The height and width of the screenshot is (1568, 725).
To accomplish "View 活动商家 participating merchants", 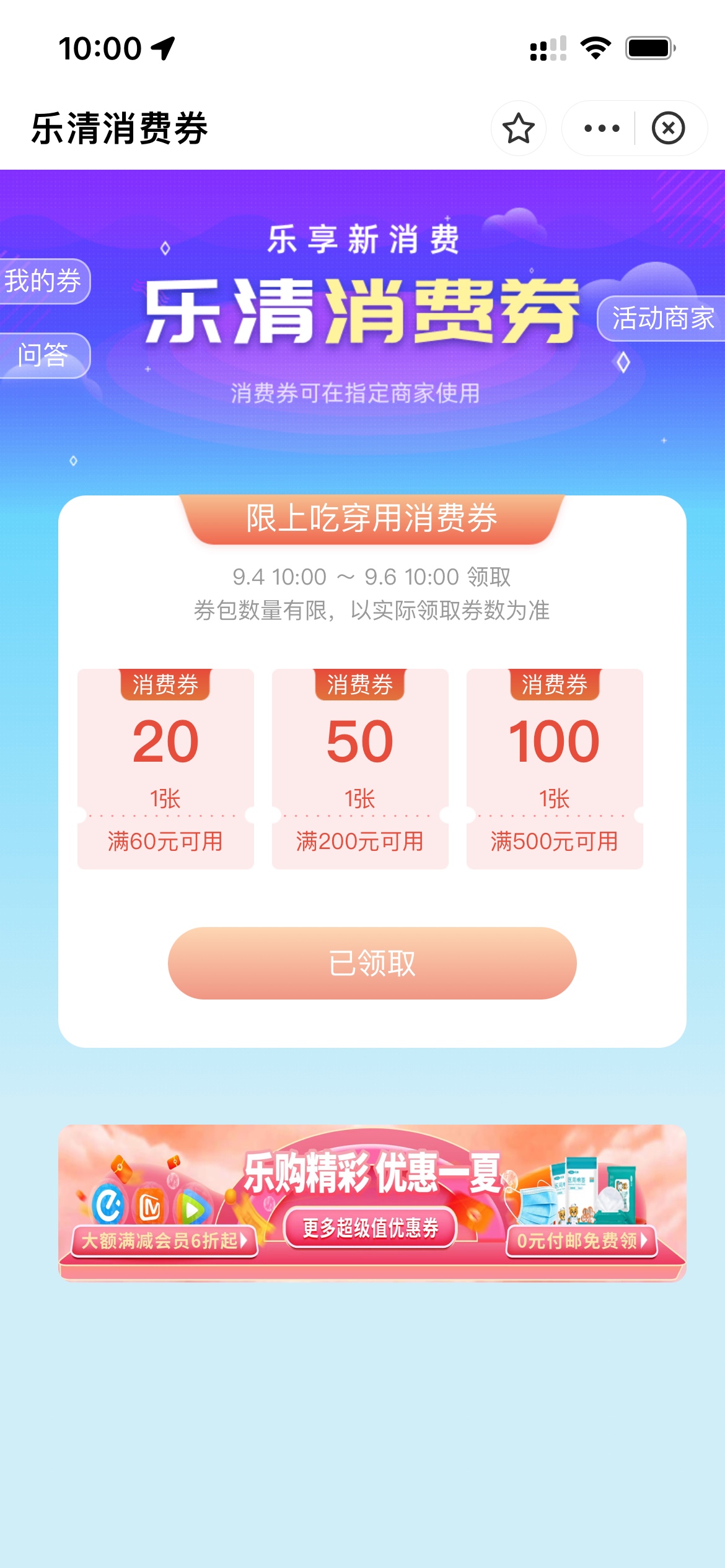I will (x=662, y=318).
